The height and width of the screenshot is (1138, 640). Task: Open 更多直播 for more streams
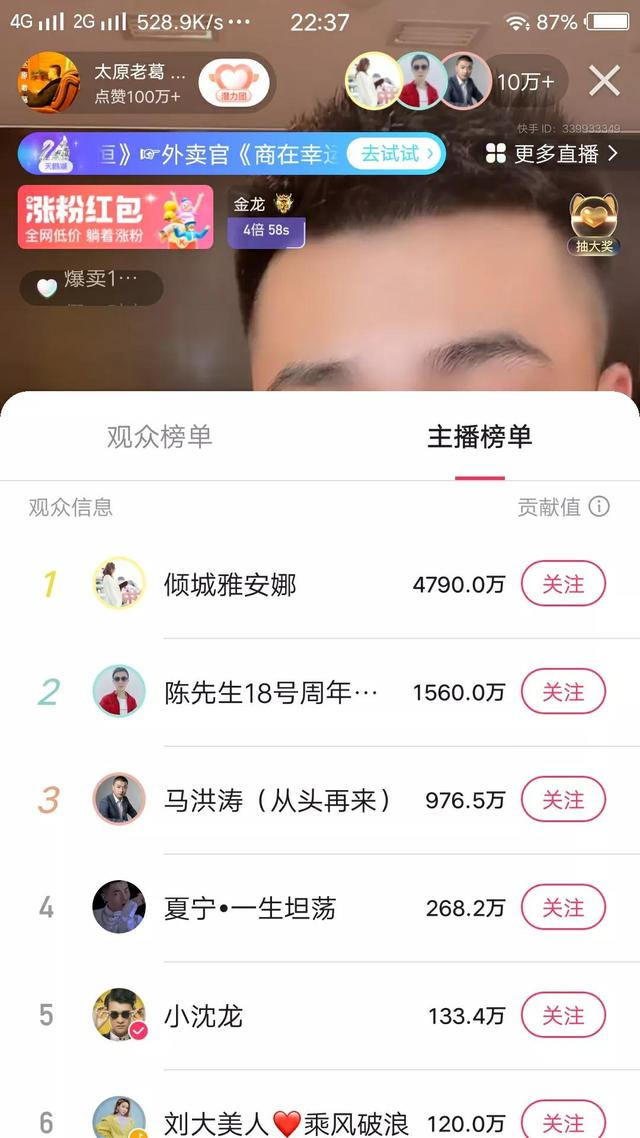[552, 153]
